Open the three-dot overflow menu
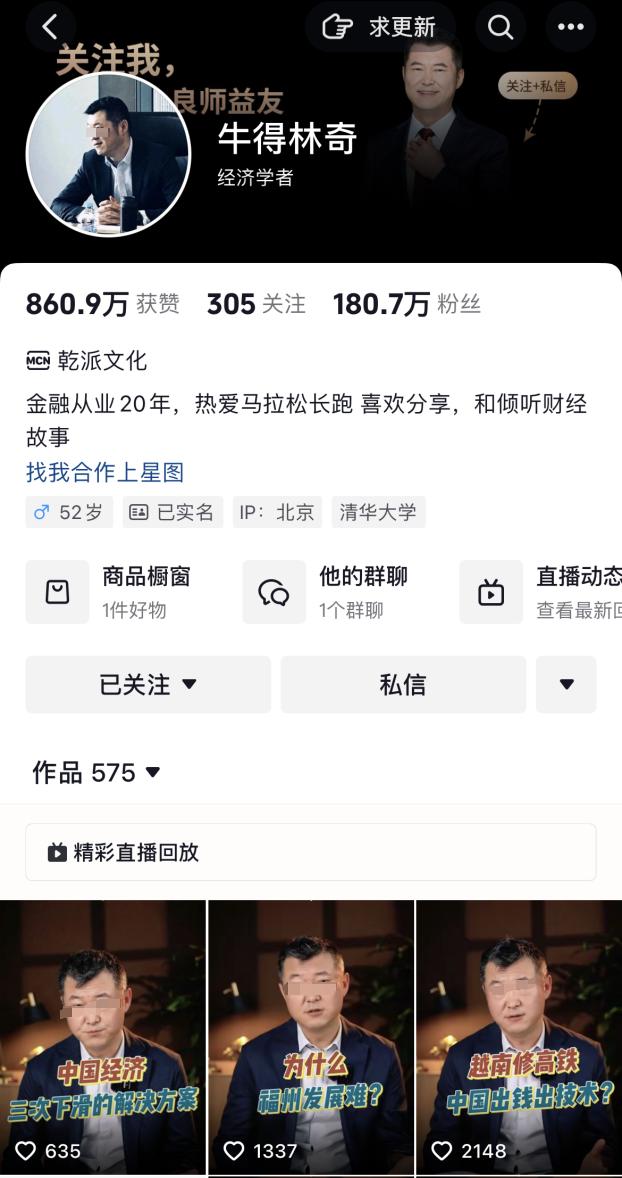This screenshot has width=622, height=1178. [570, 27]
